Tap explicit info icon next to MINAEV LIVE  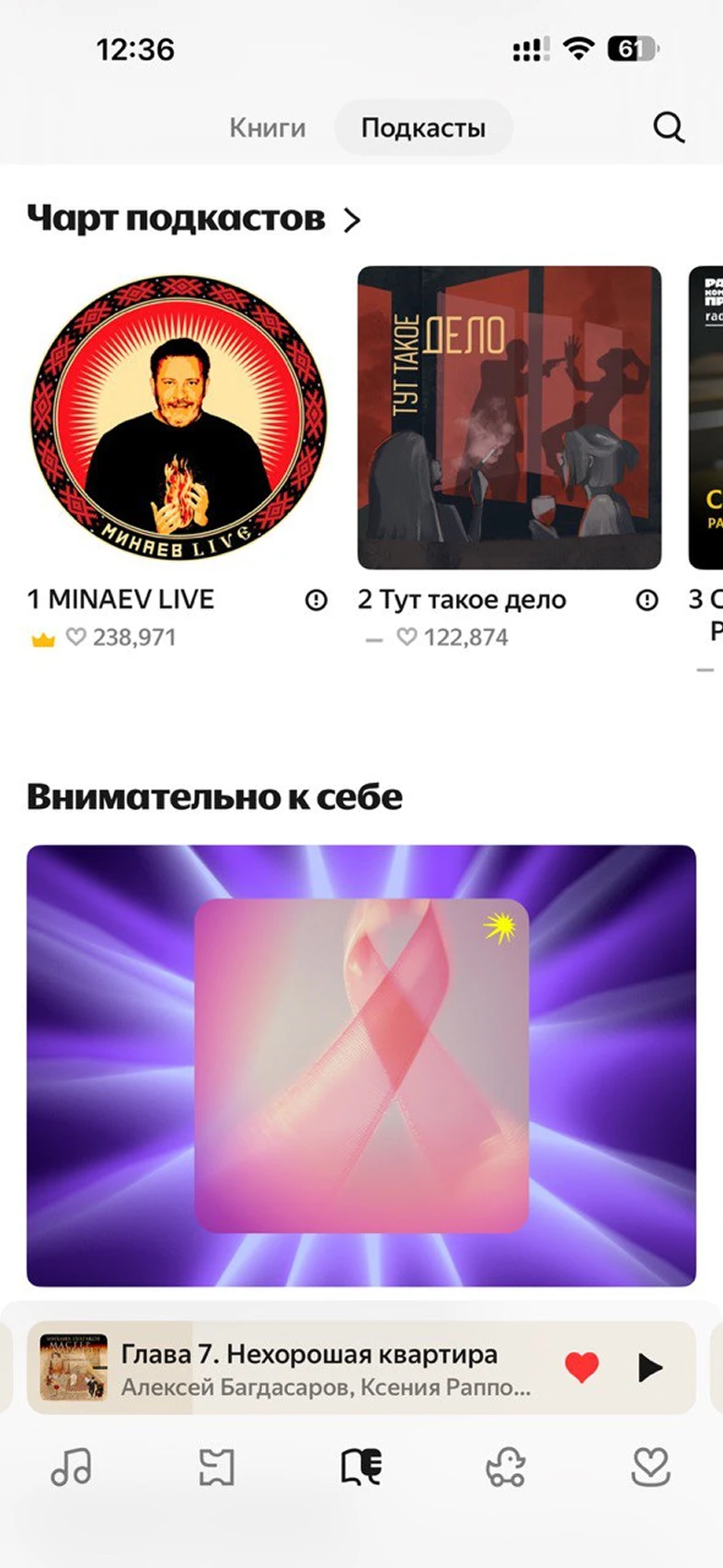click(316, 601)
